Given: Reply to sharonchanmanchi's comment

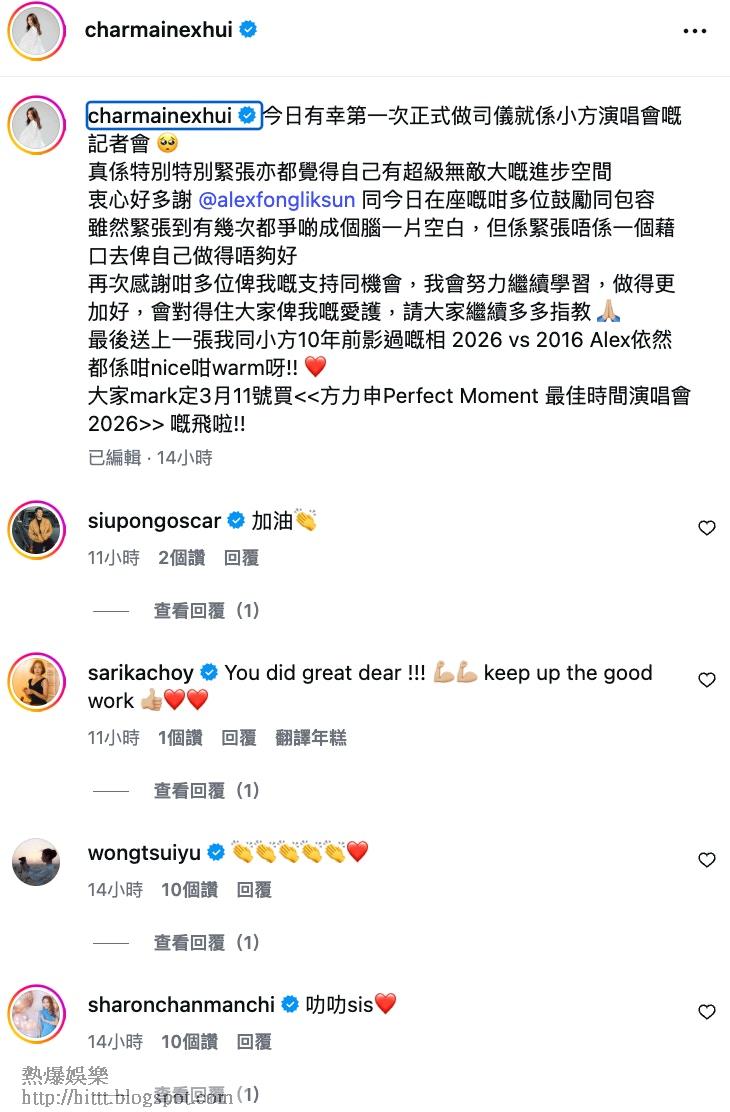Looking at the screenshot, I should point(254,1042).
